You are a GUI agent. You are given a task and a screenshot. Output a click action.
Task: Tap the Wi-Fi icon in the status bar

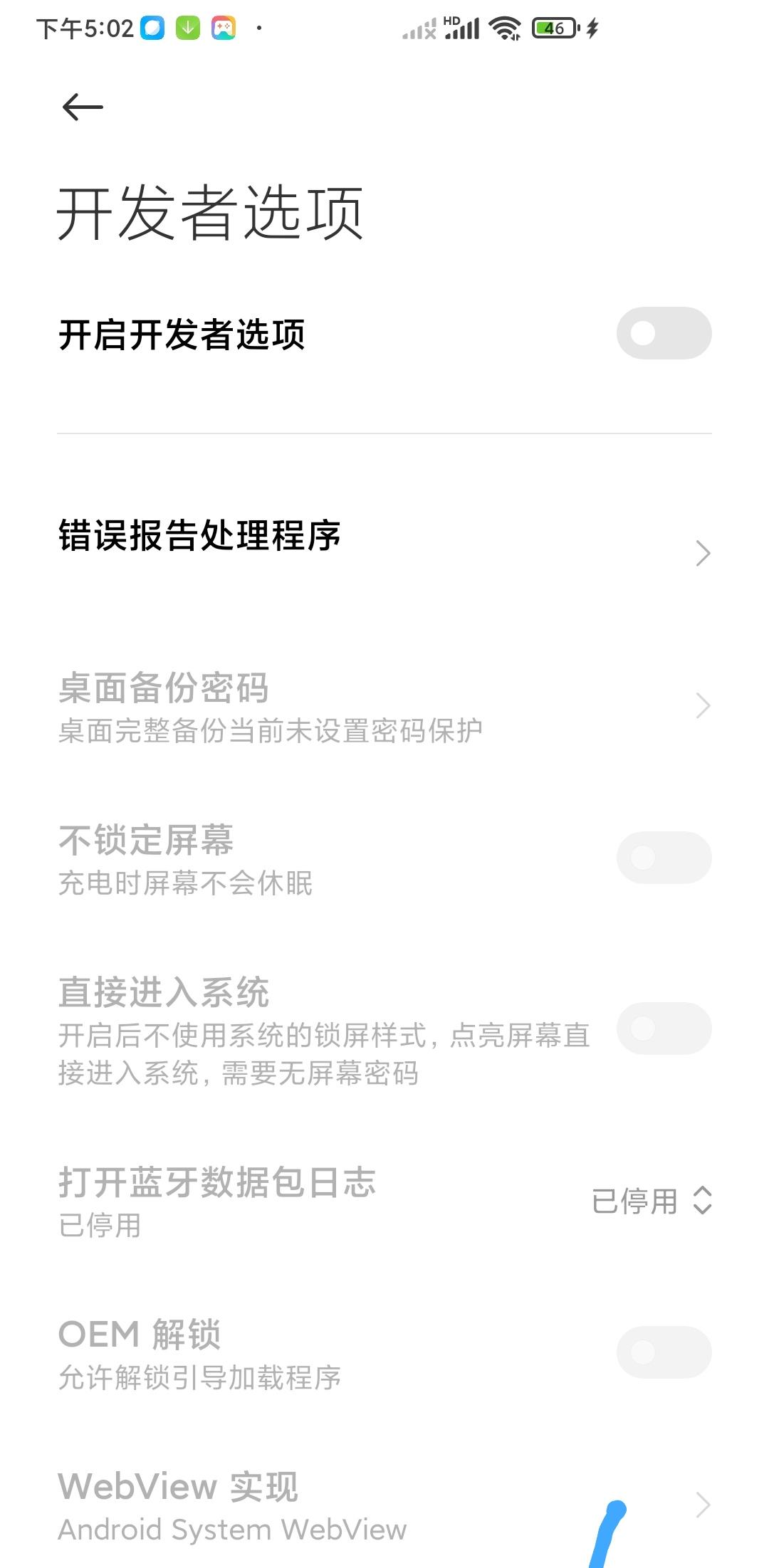503,30
